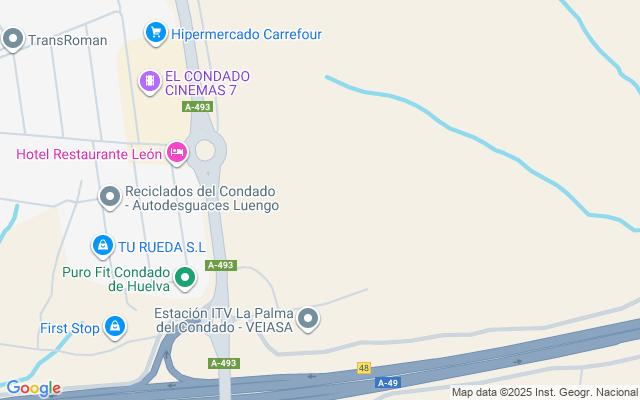The width and height of the screenshot is (640, 400).
Task: Open the TU RUEDA S.L shop pin
Action: click(x=102, y=245)
